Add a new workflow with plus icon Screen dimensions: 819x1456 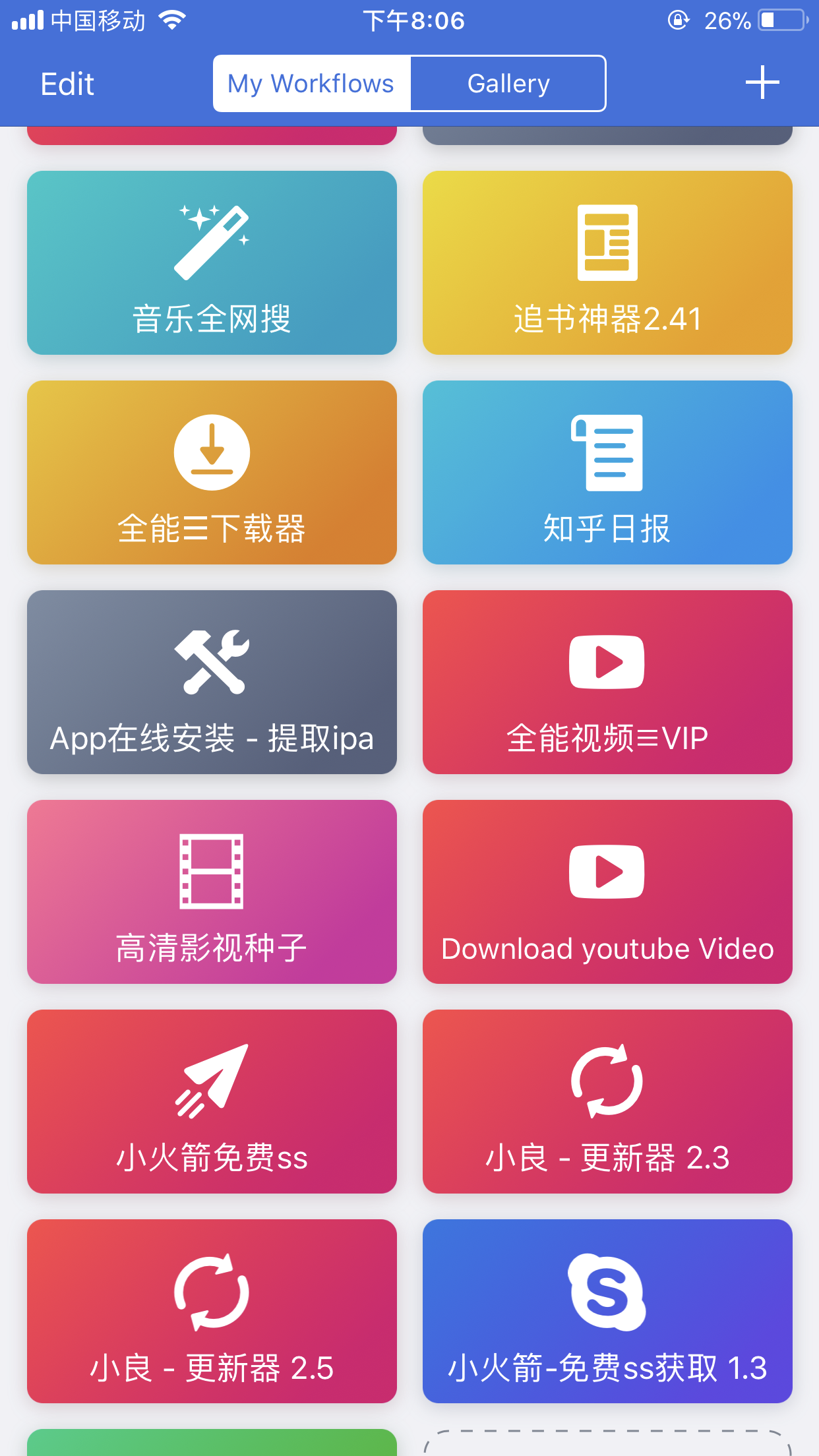pos(762,83)
